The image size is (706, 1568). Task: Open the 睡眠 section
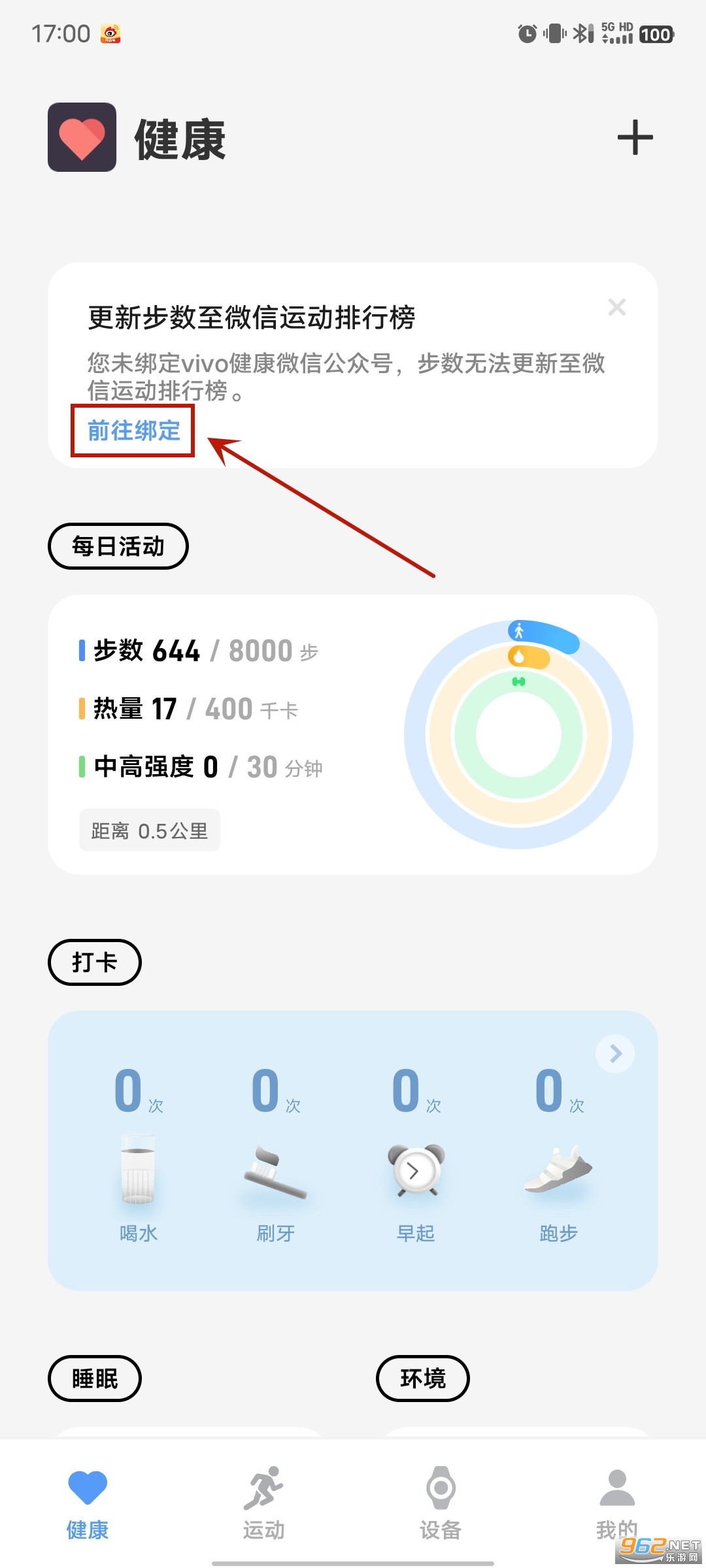tap(95, 1379)
